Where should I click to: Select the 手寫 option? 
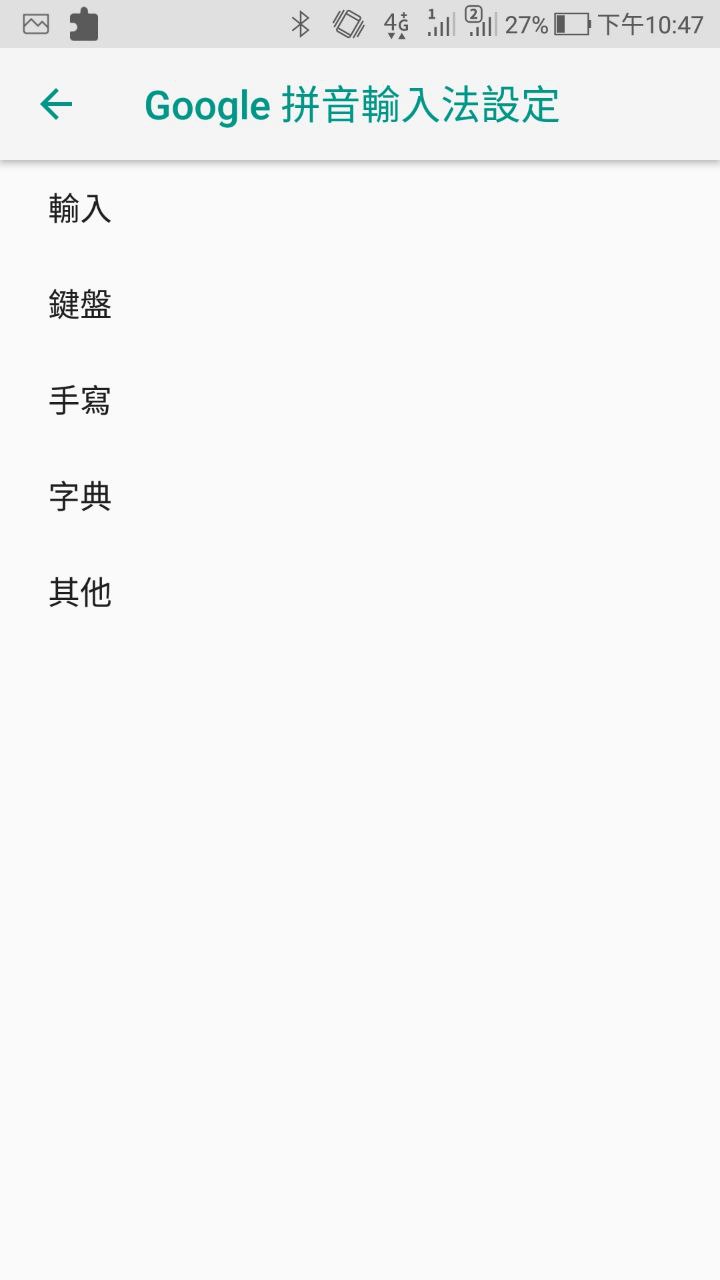(80, 401)
